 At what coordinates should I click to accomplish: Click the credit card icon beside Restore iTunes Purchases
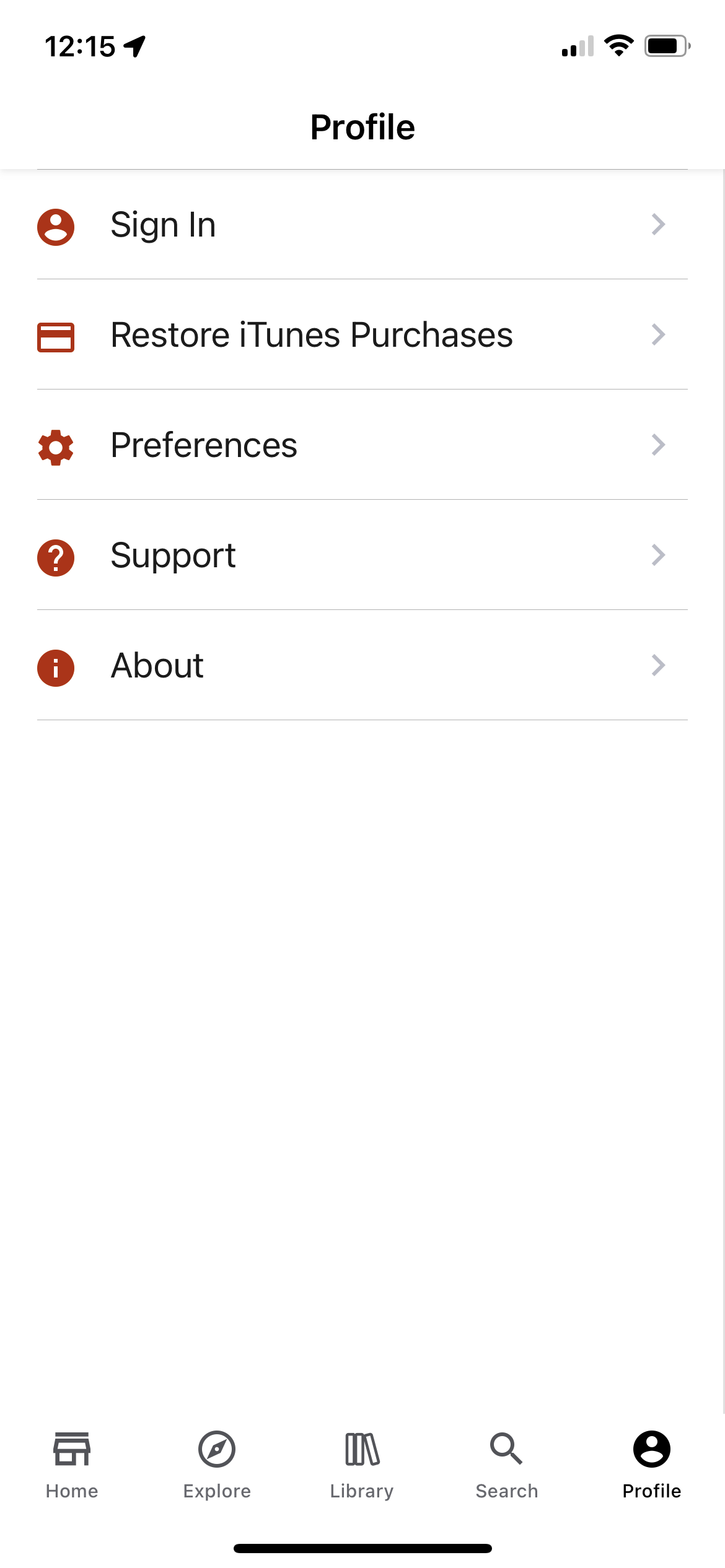click(x=55, y=336)
